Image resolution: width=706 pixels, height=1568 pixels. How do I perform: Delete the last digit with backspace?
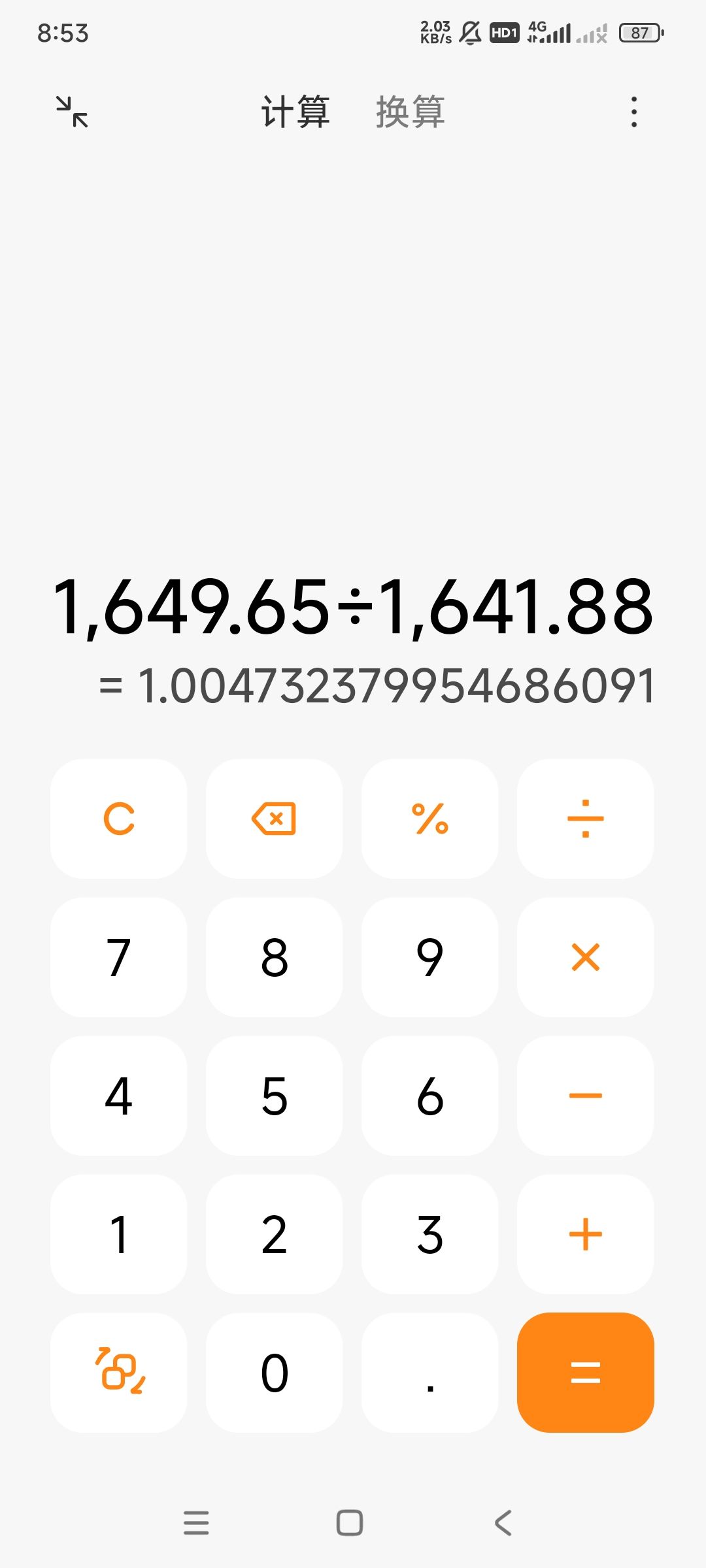coord(274,819)
